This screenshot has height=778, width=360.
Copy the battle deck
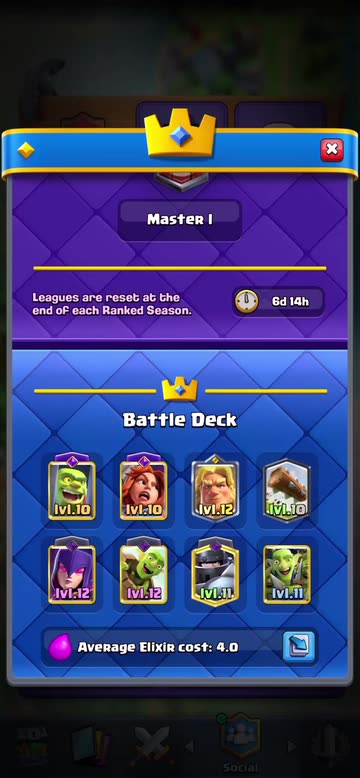(299, 647)
